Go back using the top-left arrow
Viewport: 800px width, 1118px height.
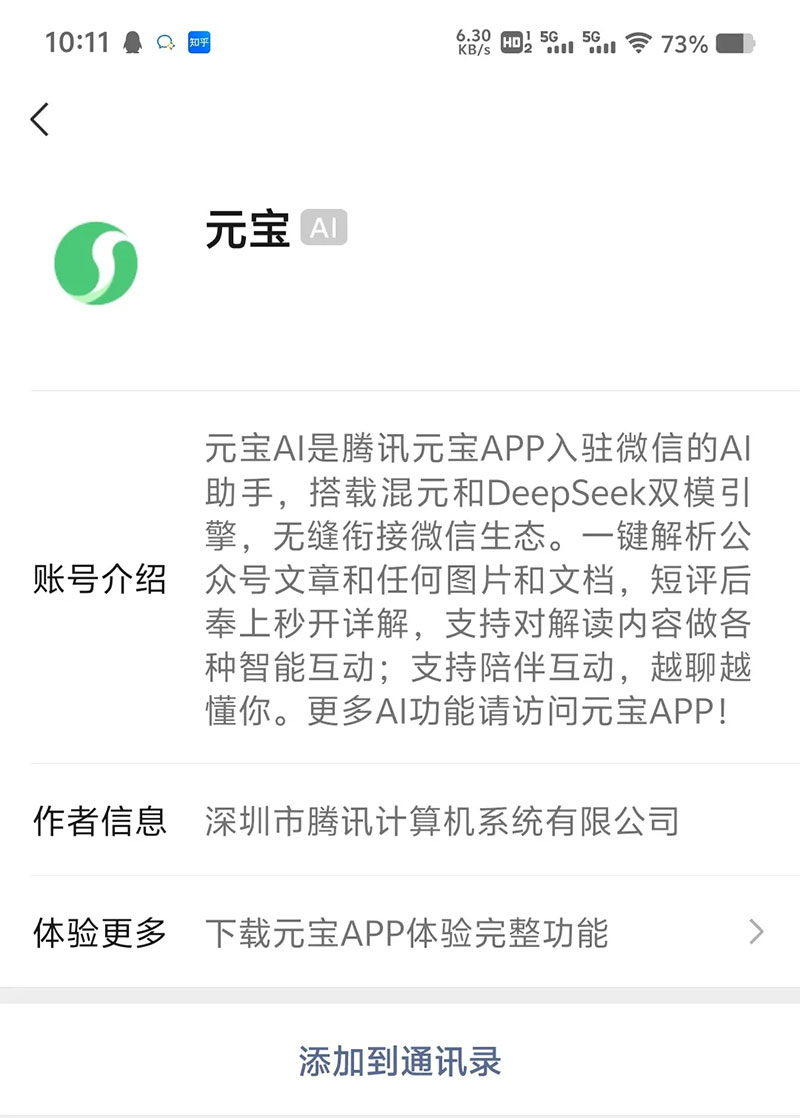(x=40, y=119)
